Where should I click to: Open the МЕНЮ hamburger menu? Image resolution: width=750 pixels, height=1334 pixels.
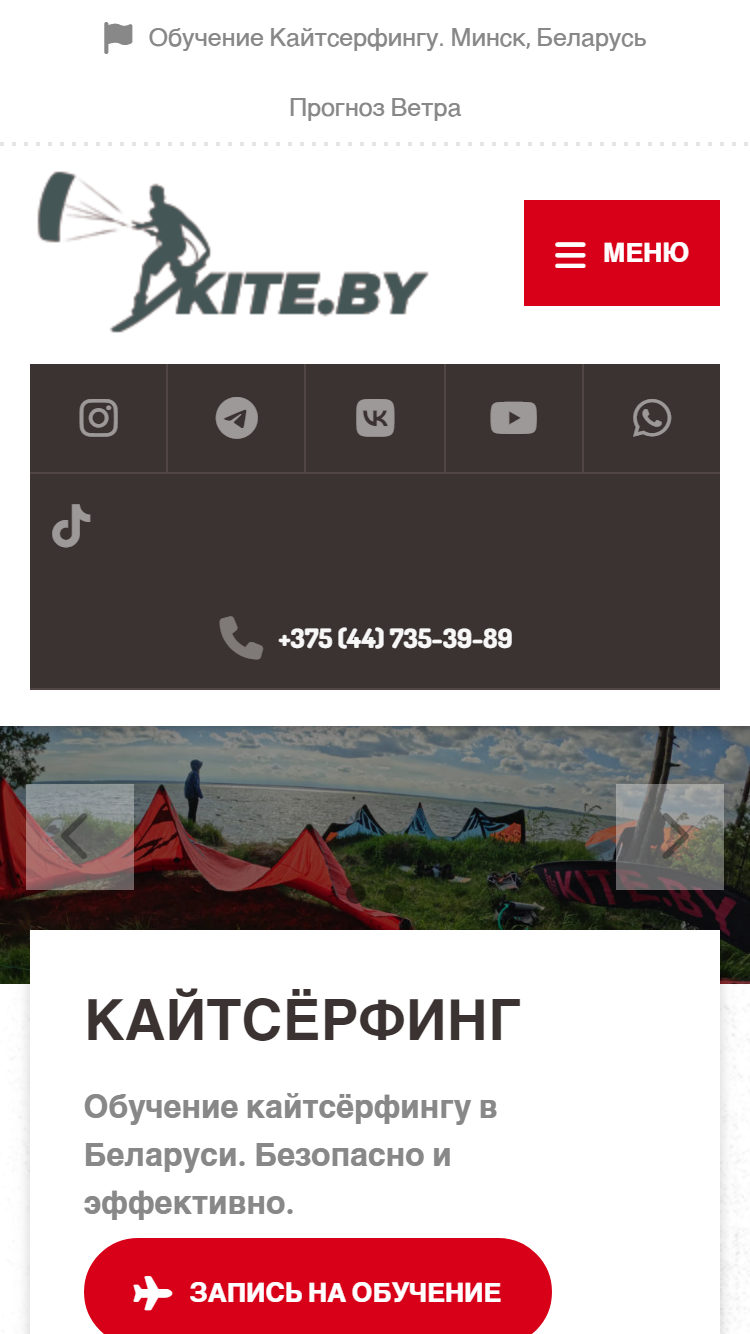tap(621, 253)
